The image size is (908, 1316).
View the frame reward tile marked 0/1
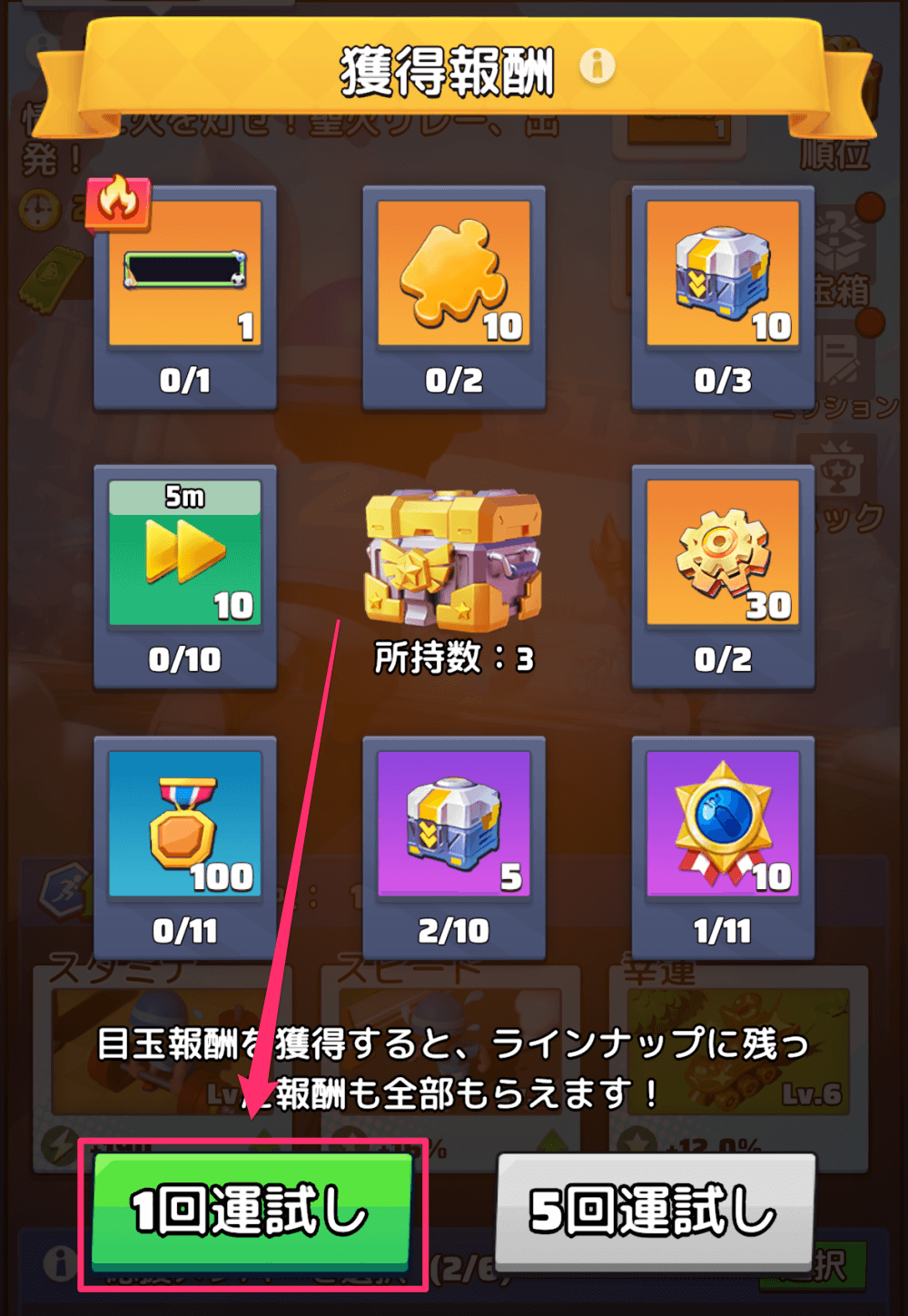coord(185,297)
